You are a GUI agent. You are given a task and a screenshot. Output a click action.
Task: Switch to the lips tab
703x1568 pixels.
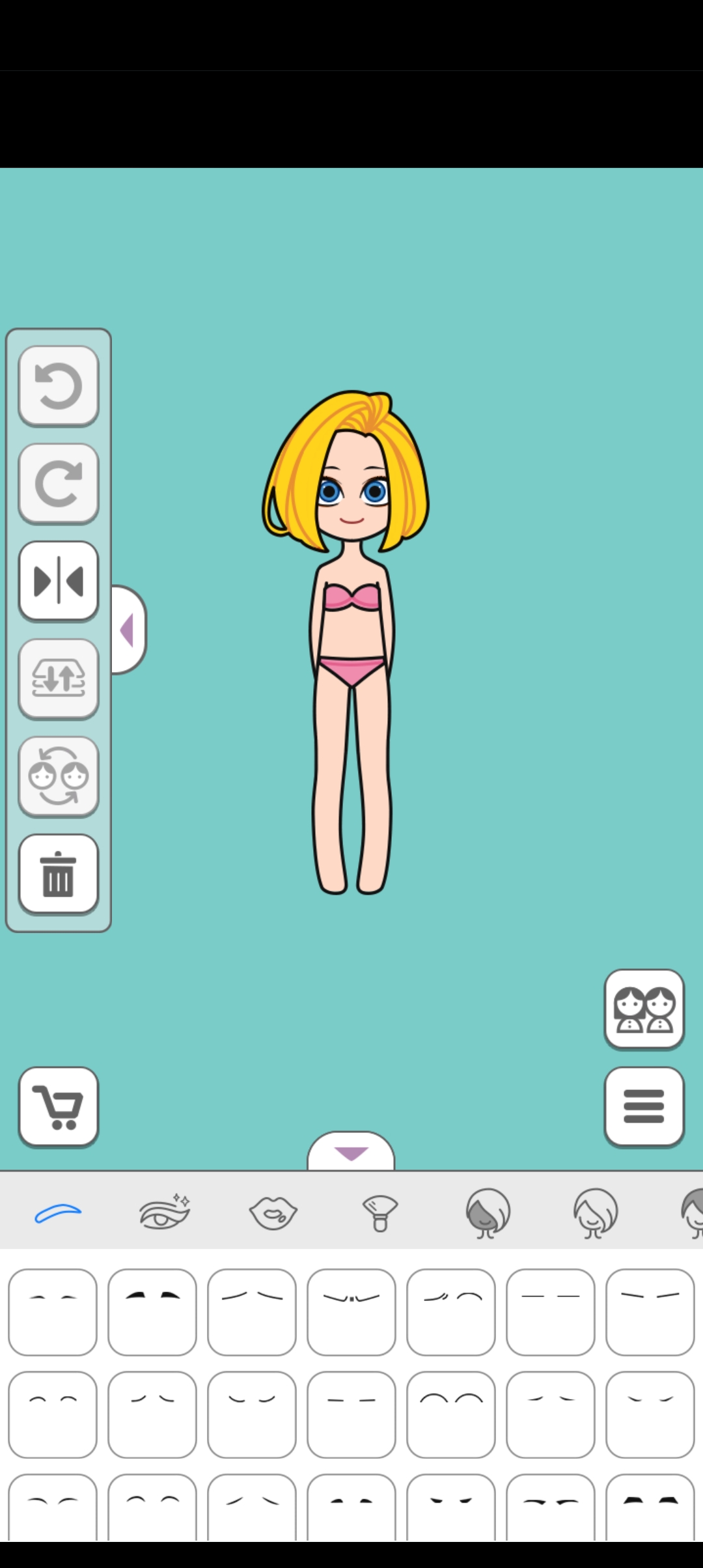point(273,1212)
